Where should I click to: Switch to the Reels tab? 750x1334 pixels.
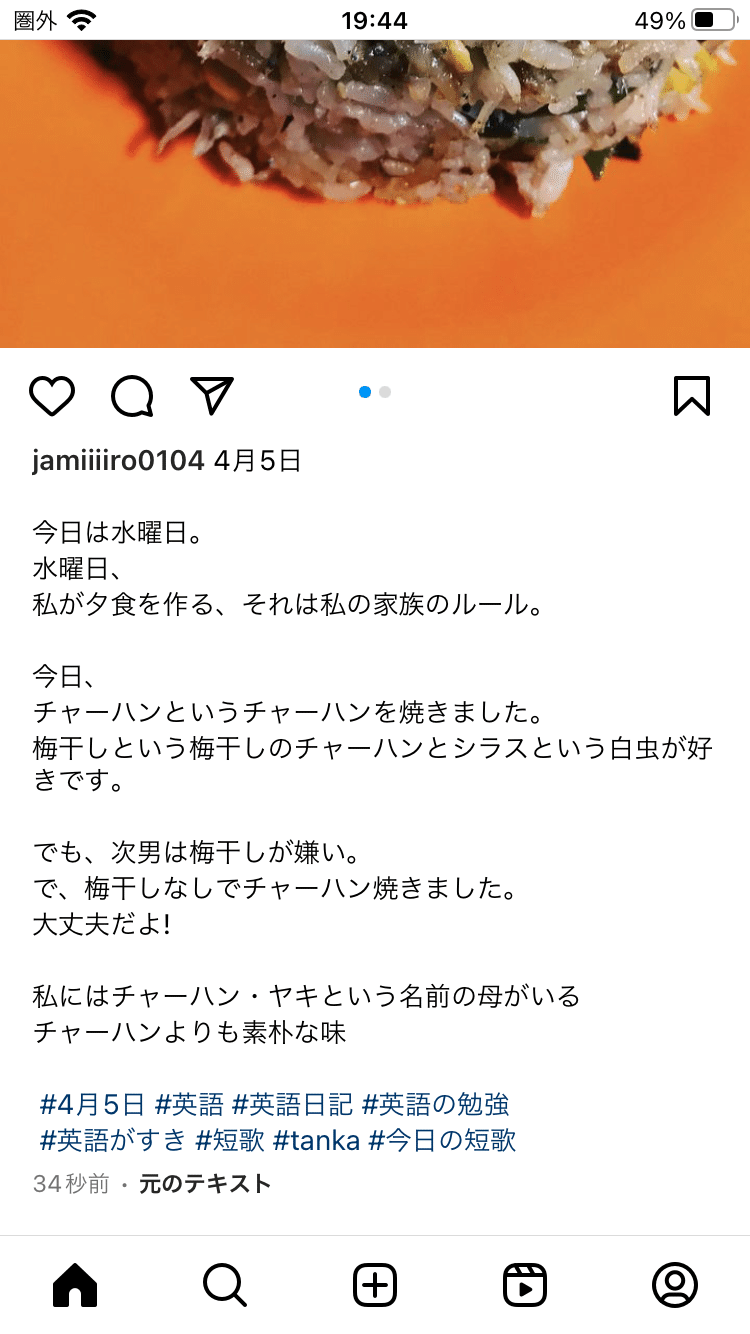525,1285
